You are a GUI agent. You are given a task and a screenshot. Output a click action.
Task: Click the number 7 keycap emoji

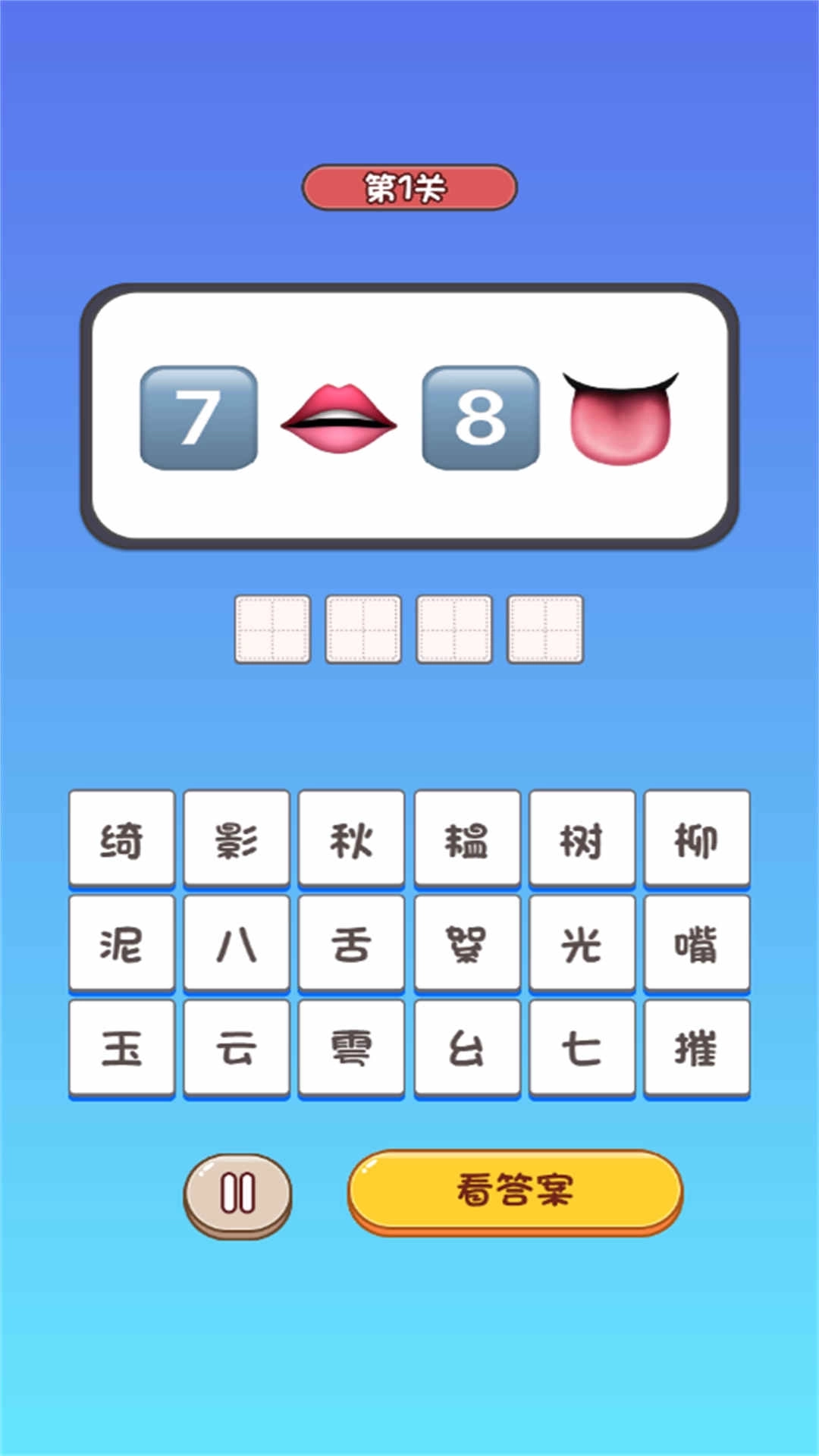pos(199,416)
